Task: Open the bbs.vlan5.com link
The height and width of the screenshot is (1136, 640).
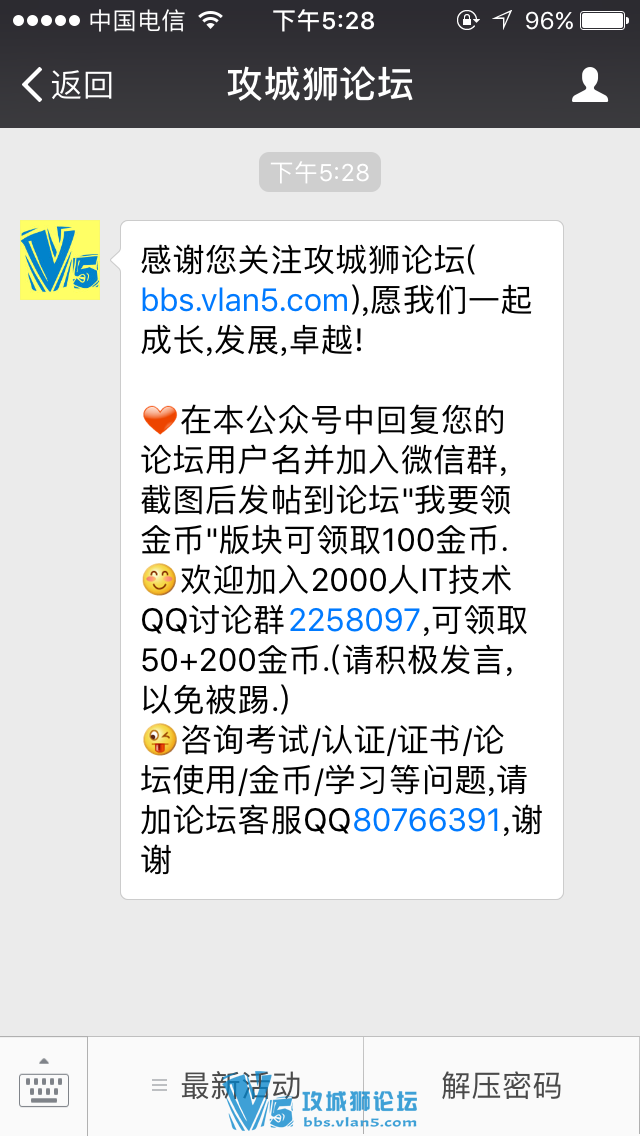Action: click(244, 300)
